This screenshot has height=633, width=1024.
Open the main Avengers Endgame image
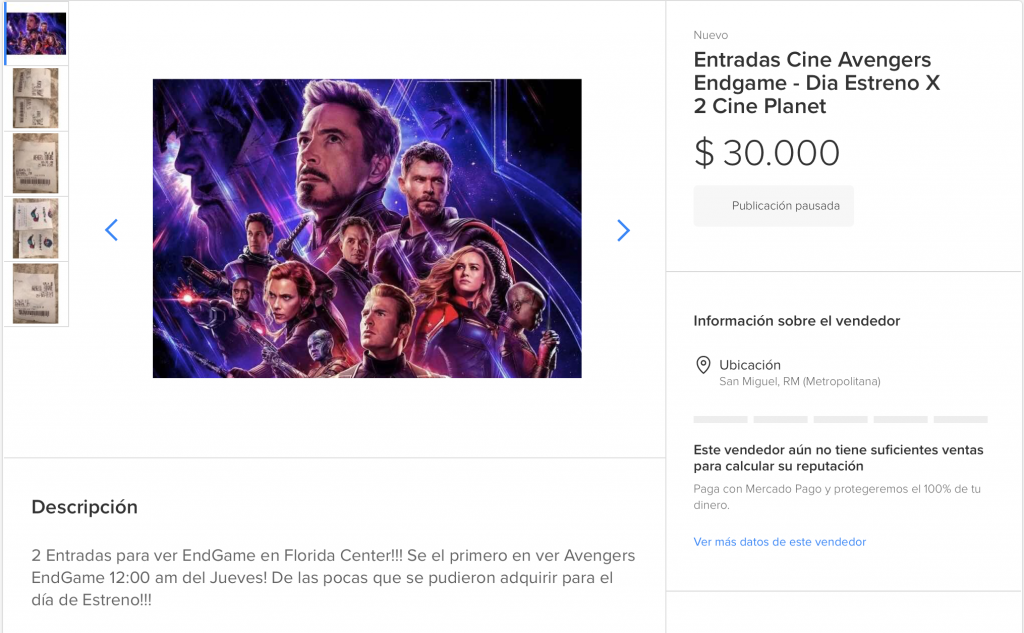pyautogui.click(x=366, y=228)
